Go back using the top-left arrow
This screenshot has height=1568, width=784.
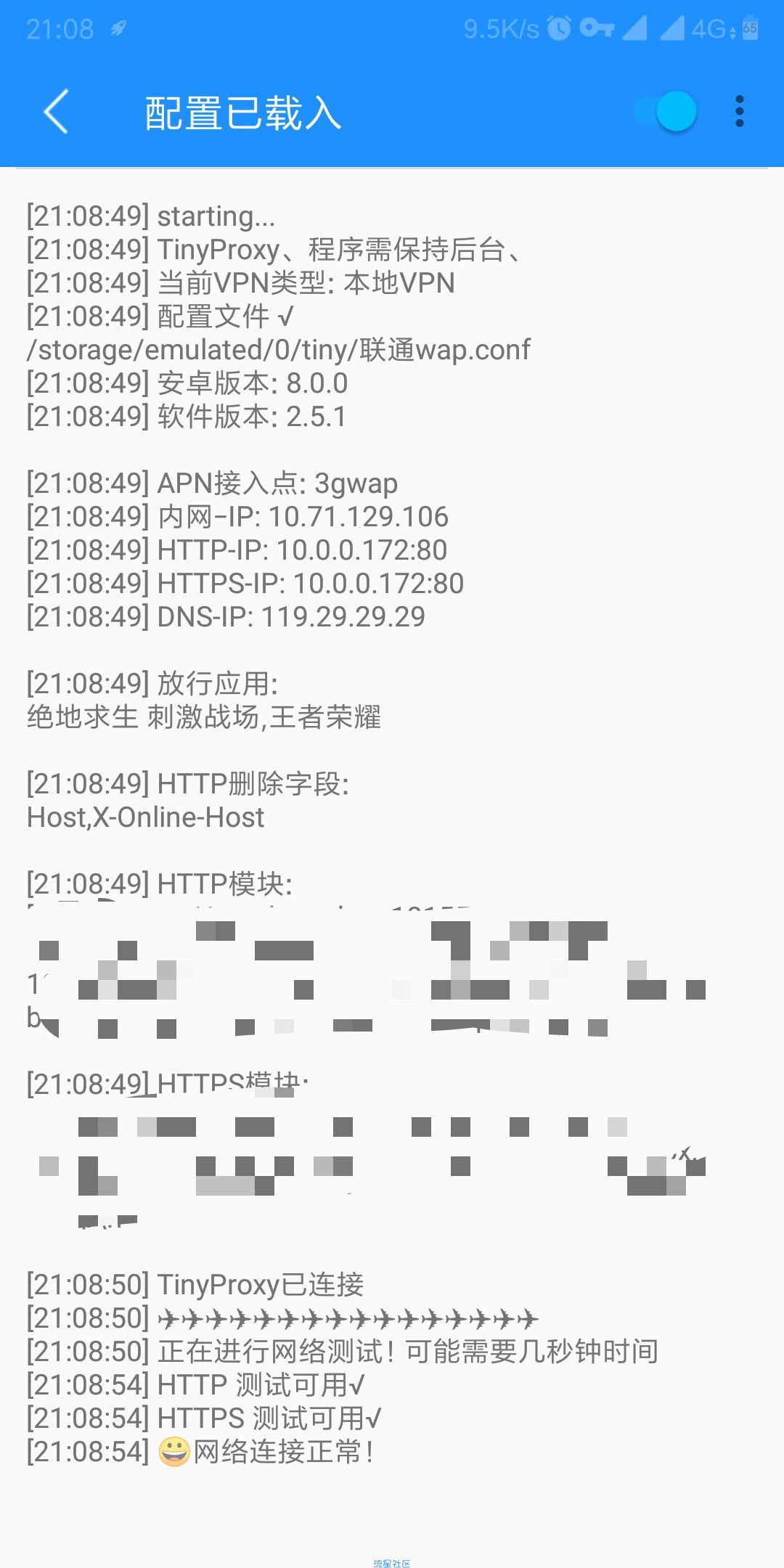point(56,112)
